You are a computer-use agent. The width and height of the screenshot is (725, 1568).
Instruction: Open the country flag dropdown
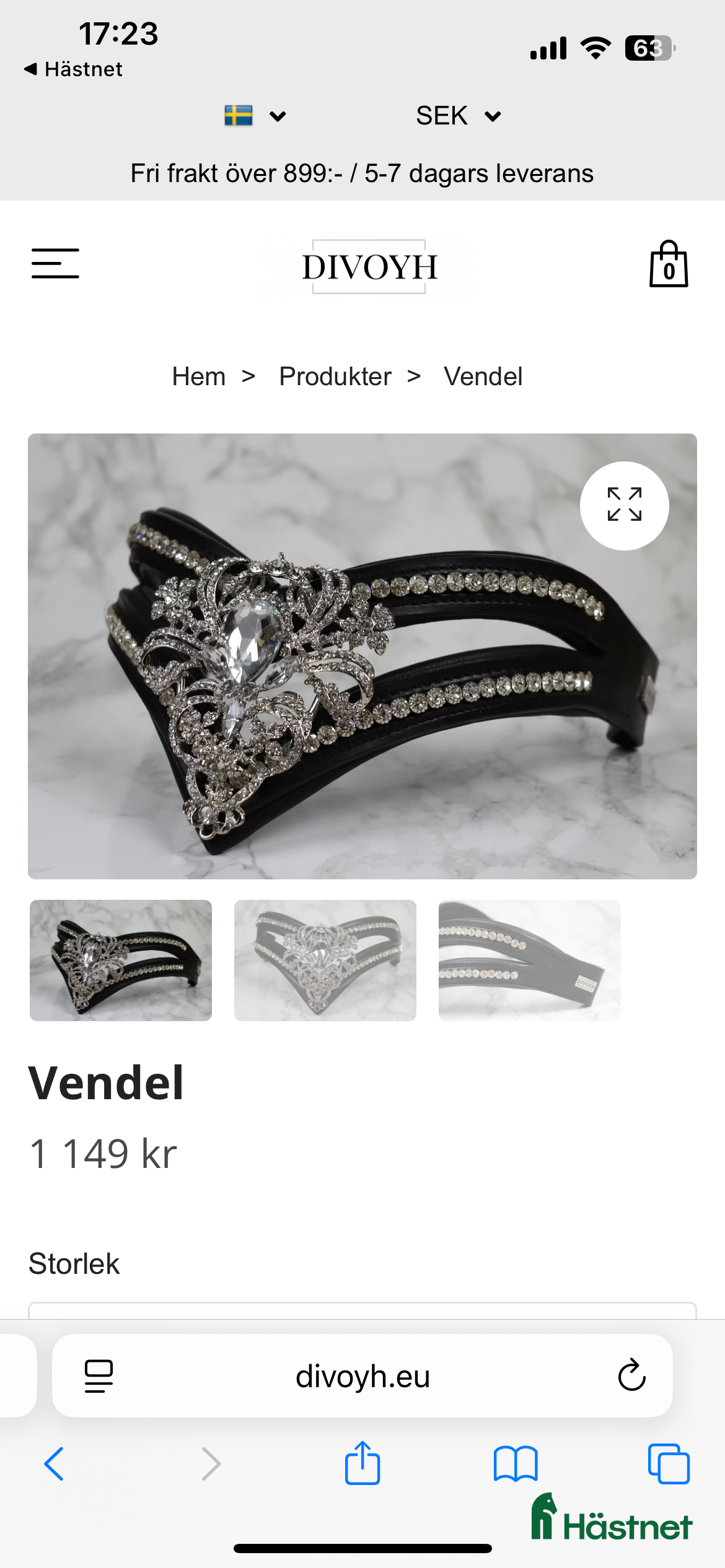(255, 116)
